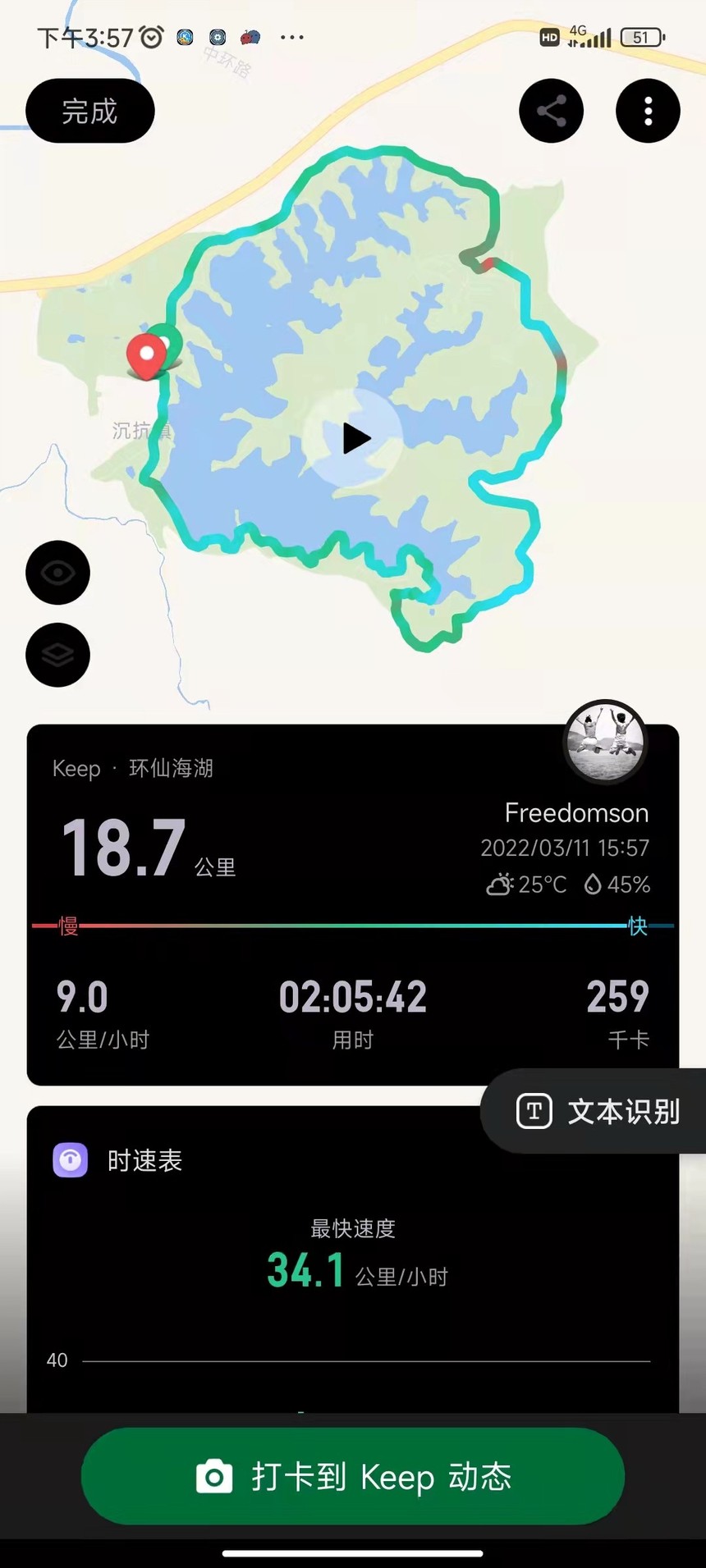706x1568 pixels.
Task: Toggle map visibility with eye icon
Action: tap(57, 573)
